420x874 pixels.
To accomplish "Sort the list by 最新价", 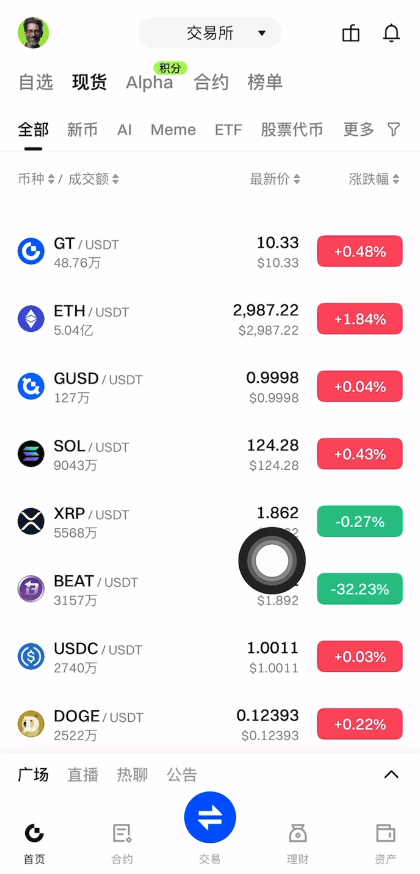I will [275, 179].
